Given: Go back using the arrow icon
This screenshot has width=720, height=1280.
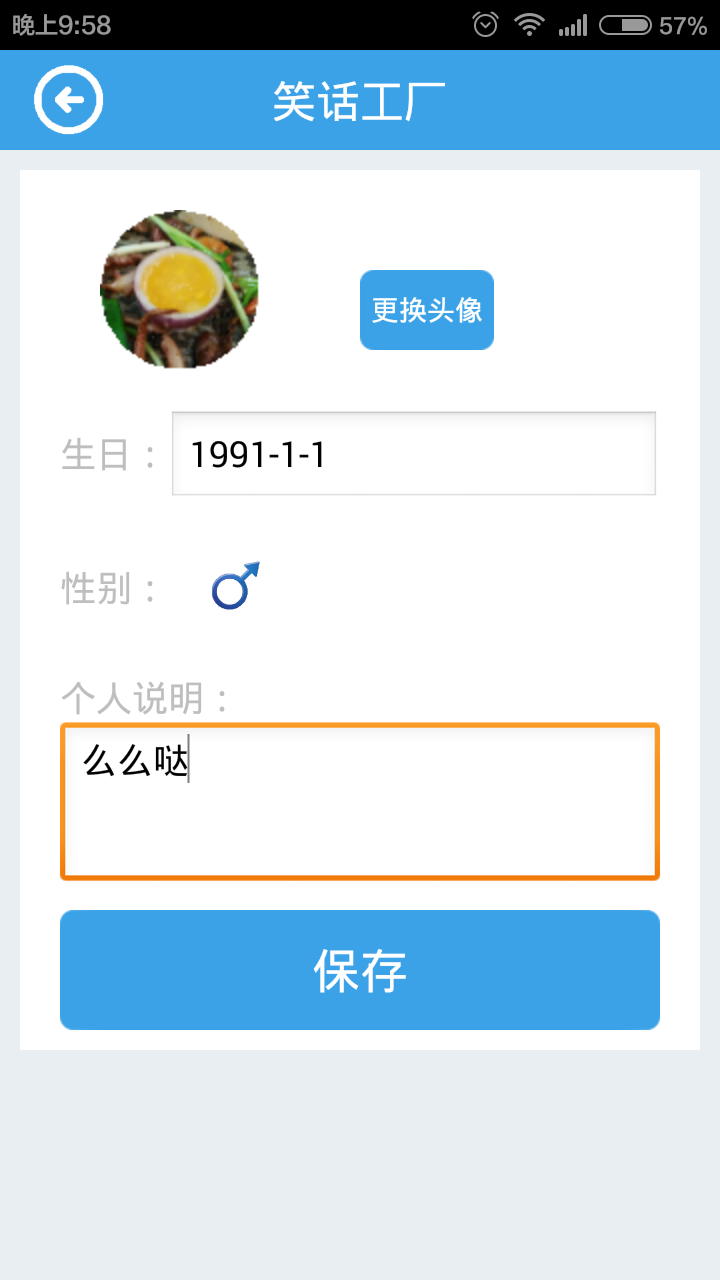Looking at the screenshot, I should pos(68,100).
